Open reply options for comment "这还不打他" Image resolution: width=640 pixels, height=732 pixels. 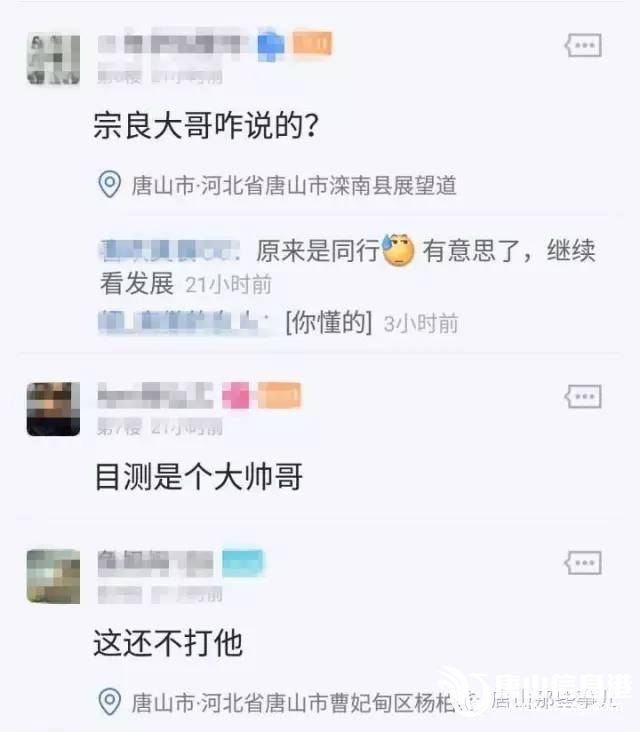click(x=583, y=561)
